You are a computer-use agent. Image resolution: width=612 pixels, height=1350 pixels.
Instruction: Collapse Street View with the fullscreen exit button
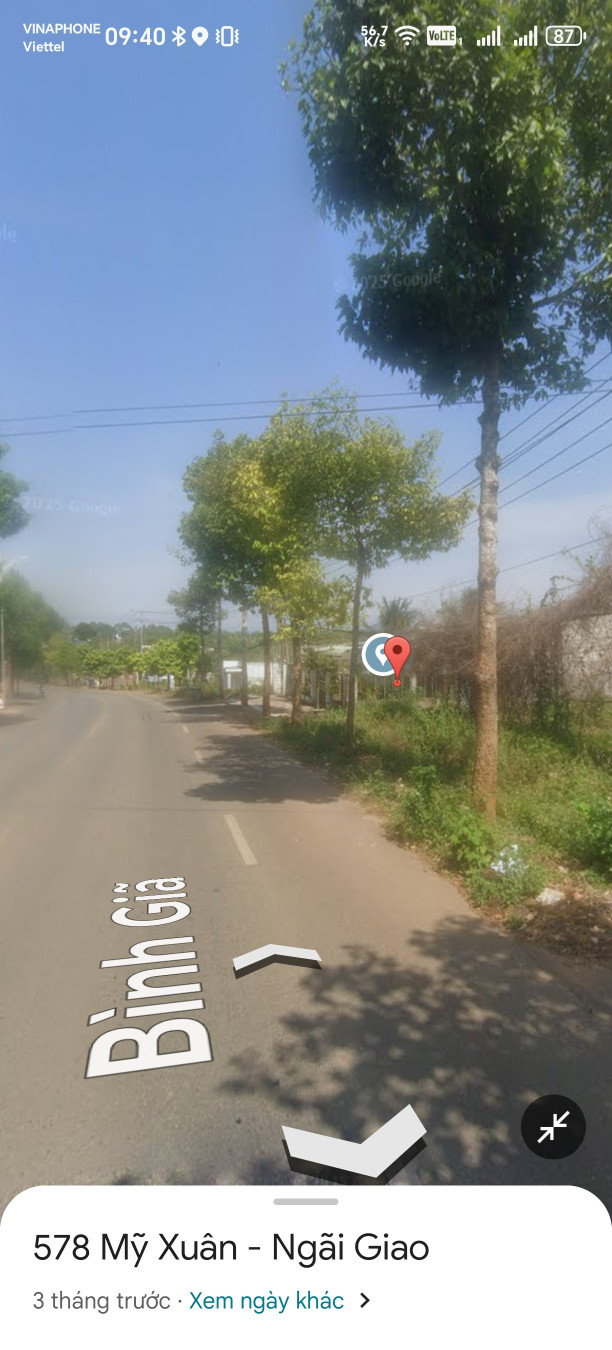553,1127
